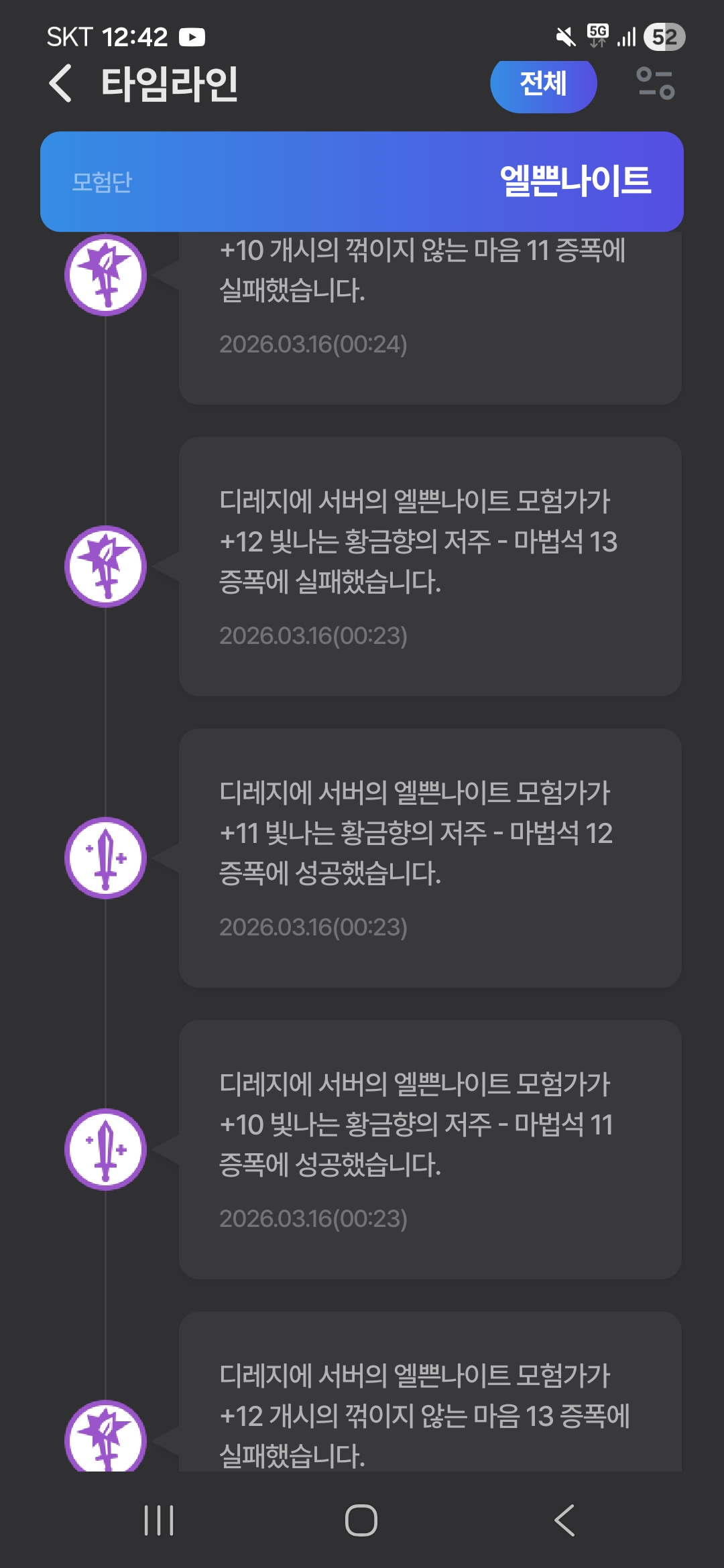Open the +12 개시의 꺾이지 않는 마음 13 entry

tap(430, 1407)
